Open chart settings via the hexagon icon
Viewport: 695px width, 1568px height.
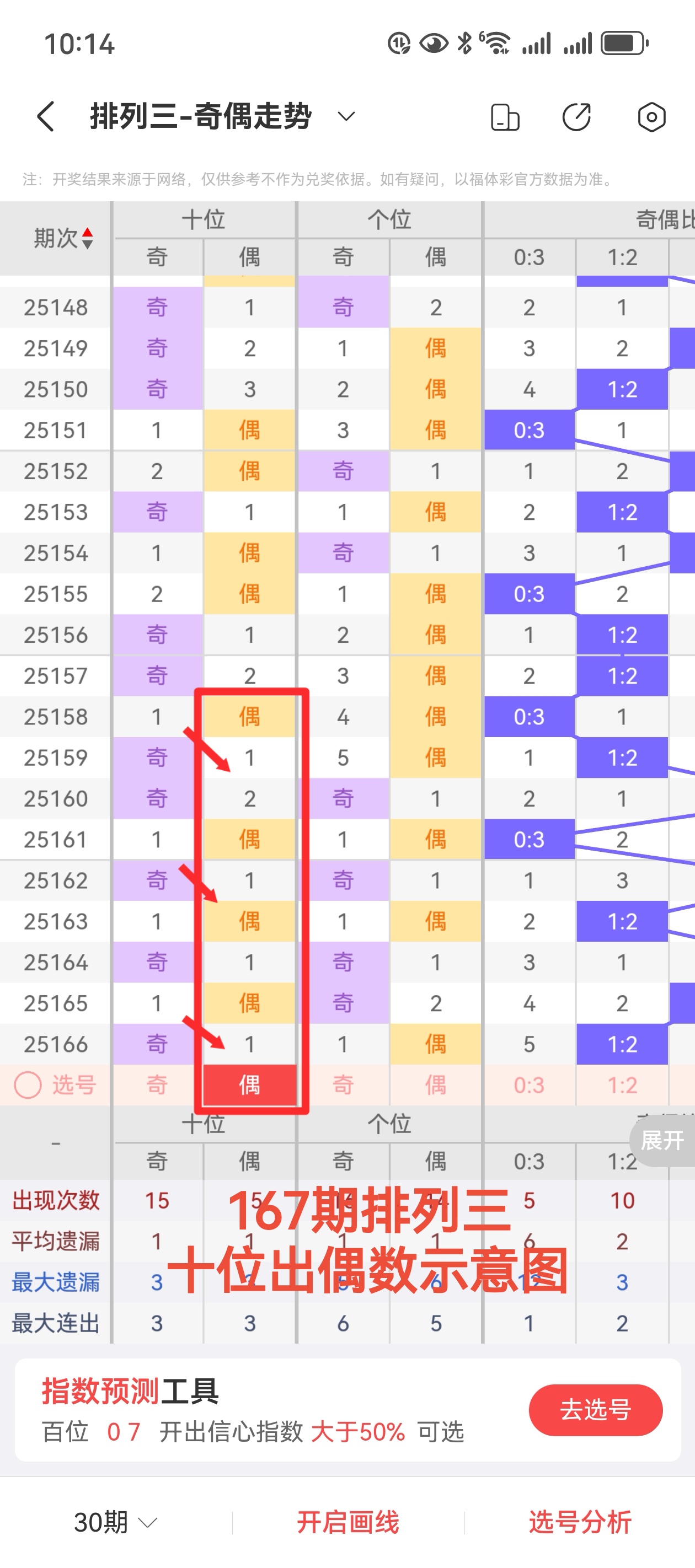click(652, 116)
